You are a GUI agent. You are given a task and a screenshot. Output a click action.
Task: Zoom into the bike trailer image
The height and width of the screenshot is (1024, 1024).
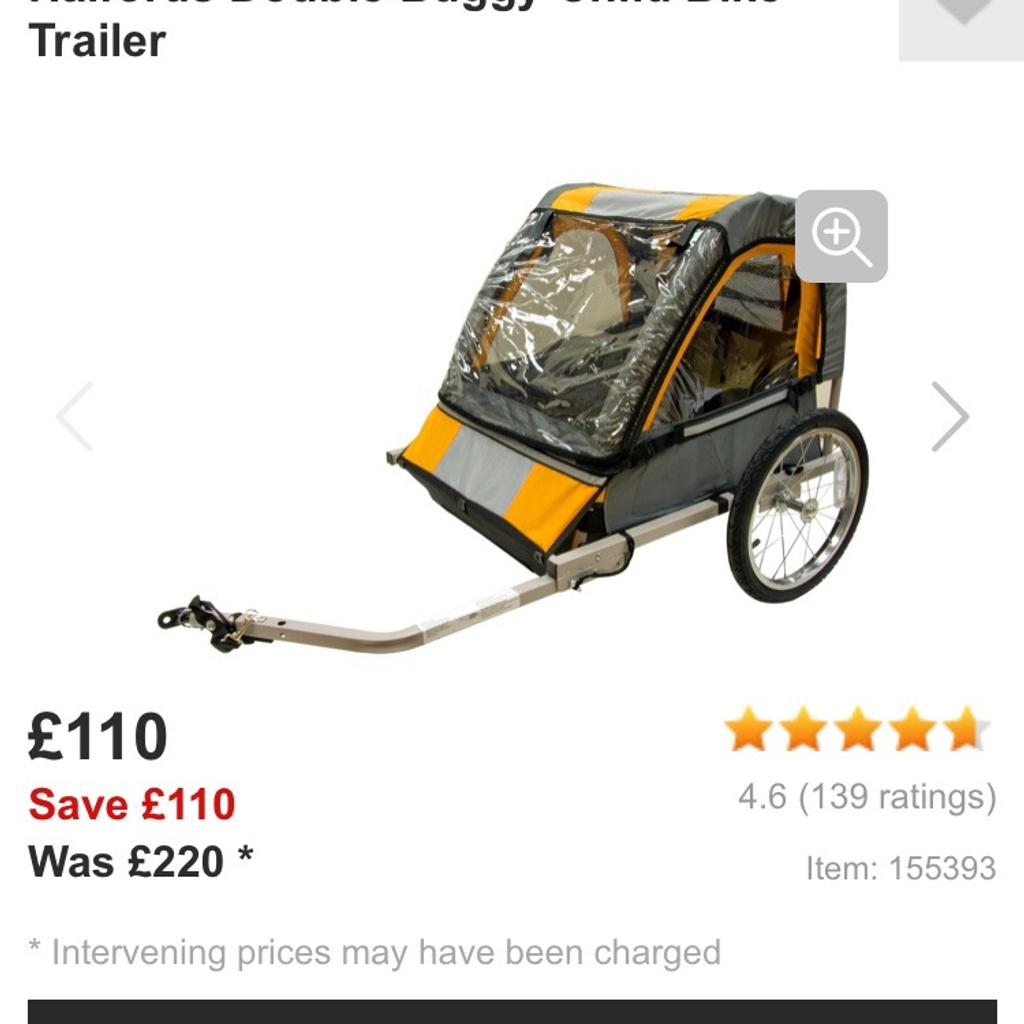click(841, 236)
